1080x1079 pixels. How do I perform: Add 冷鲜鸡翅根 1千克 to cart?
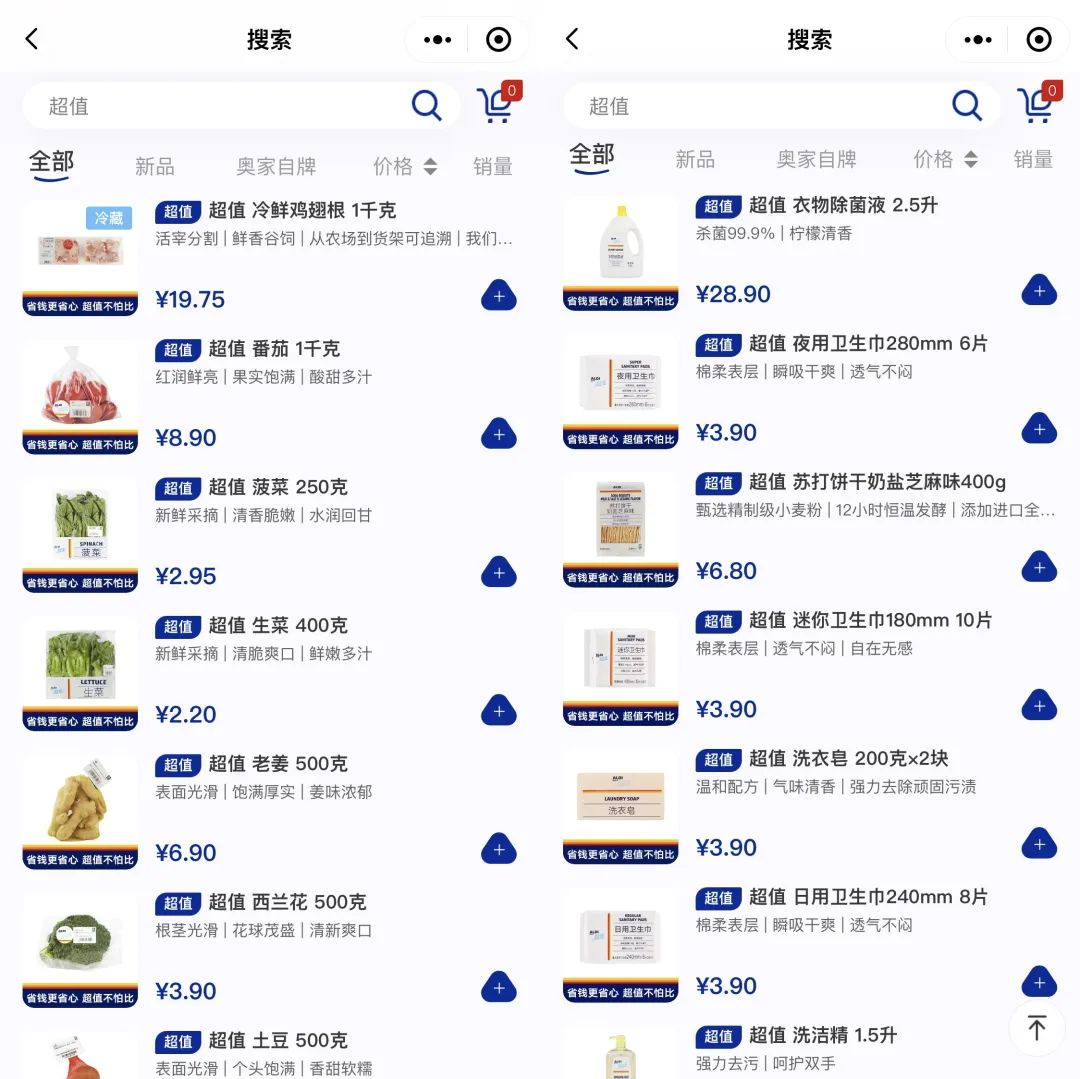pyautogui.click(x=499, y=296)
